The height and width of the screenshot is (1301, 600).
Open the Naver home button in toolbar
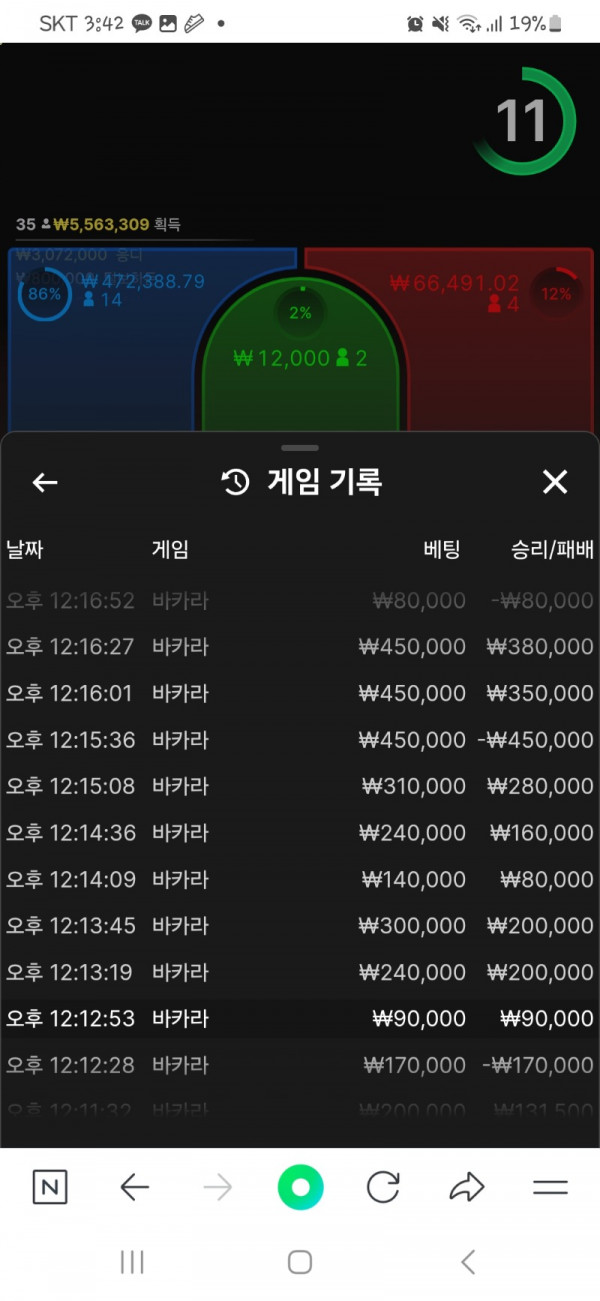(50, 1187)
